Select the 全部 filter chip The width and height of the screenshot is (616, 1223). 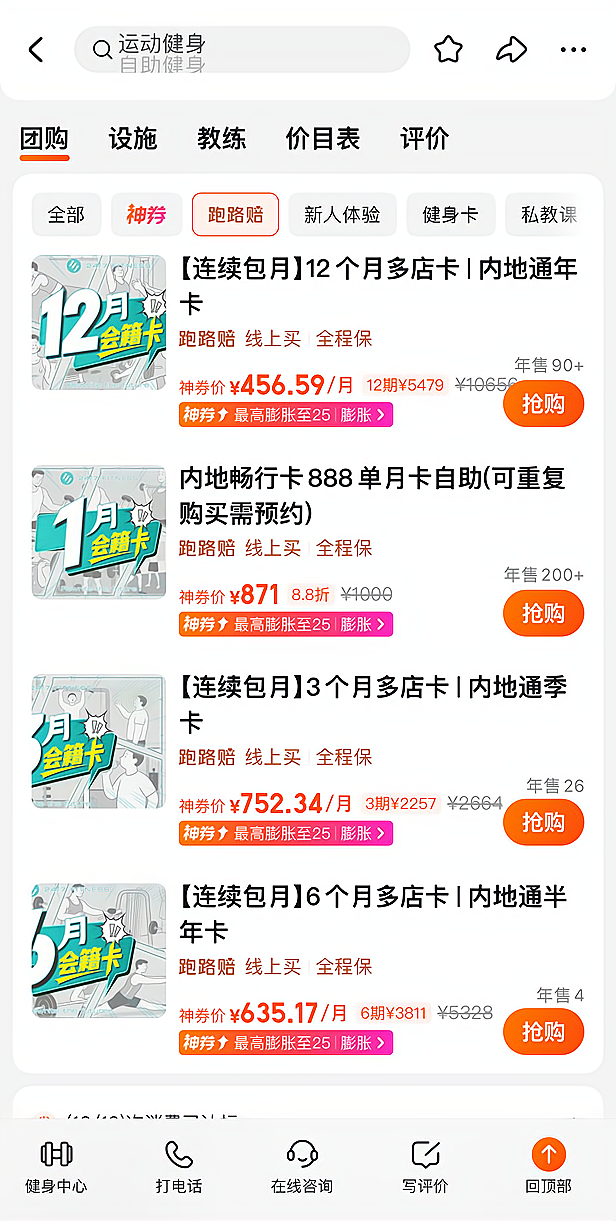[67, 215]
